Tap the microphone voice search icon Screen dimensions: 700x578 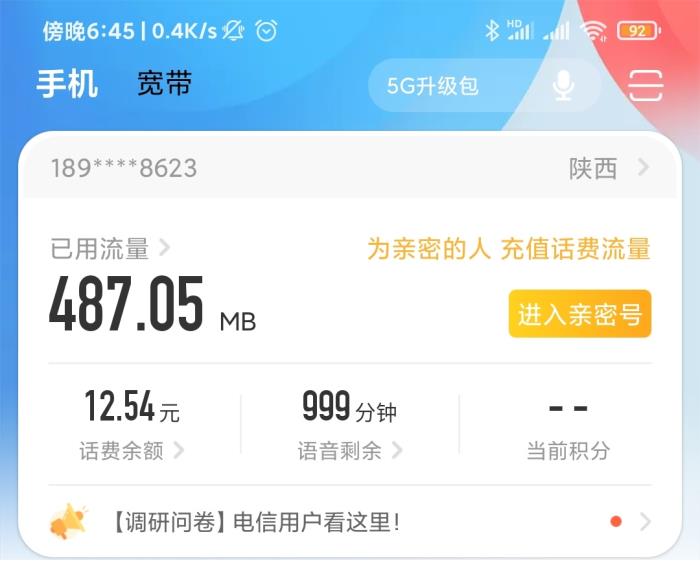pos(564,86)
